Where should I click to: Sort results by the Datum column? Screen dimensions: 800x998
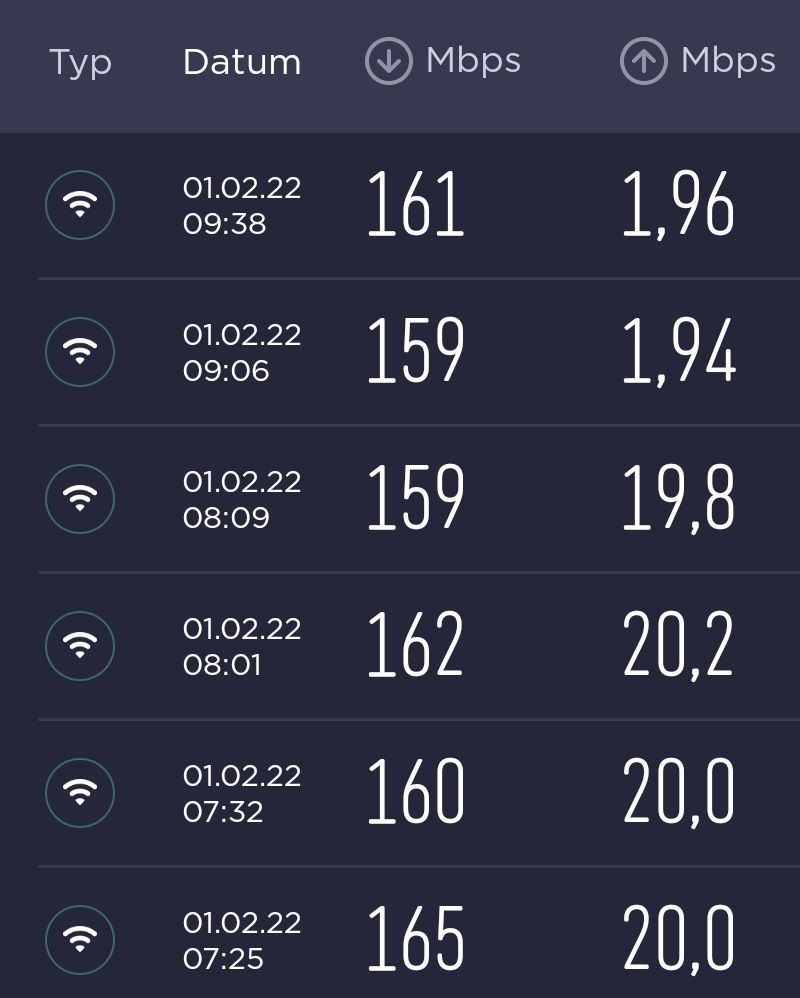tap(241, 62)
